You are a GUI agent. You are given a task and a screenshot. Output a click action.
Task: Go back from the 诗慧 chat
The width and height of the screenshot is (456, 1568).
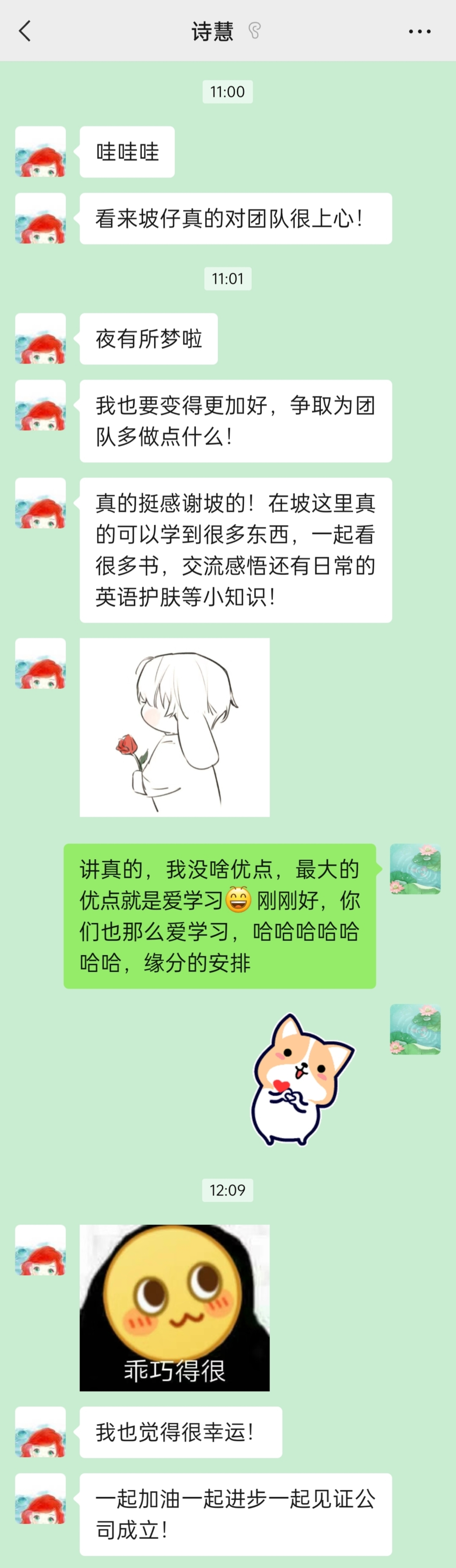pyautogui.click(x=25, y=31)
